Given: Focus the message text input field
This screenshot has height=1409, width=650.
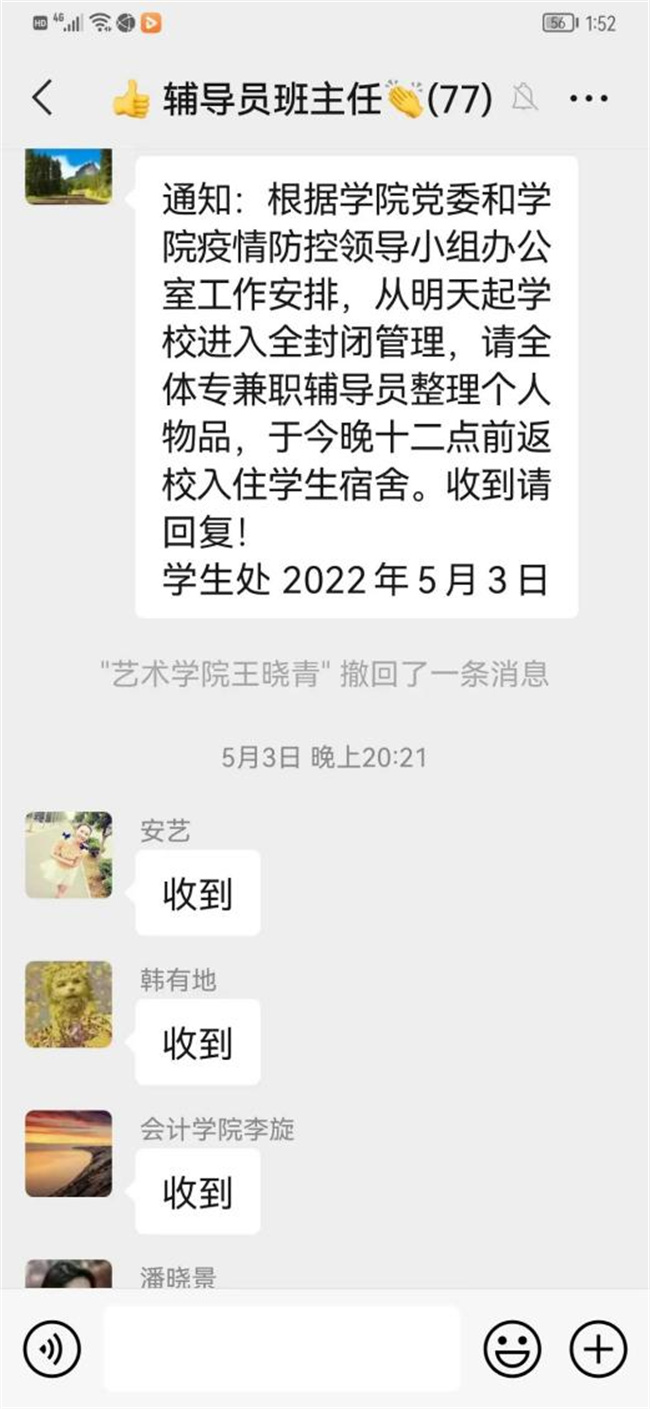Looking at the screenshot, I should coord(282,1349).
